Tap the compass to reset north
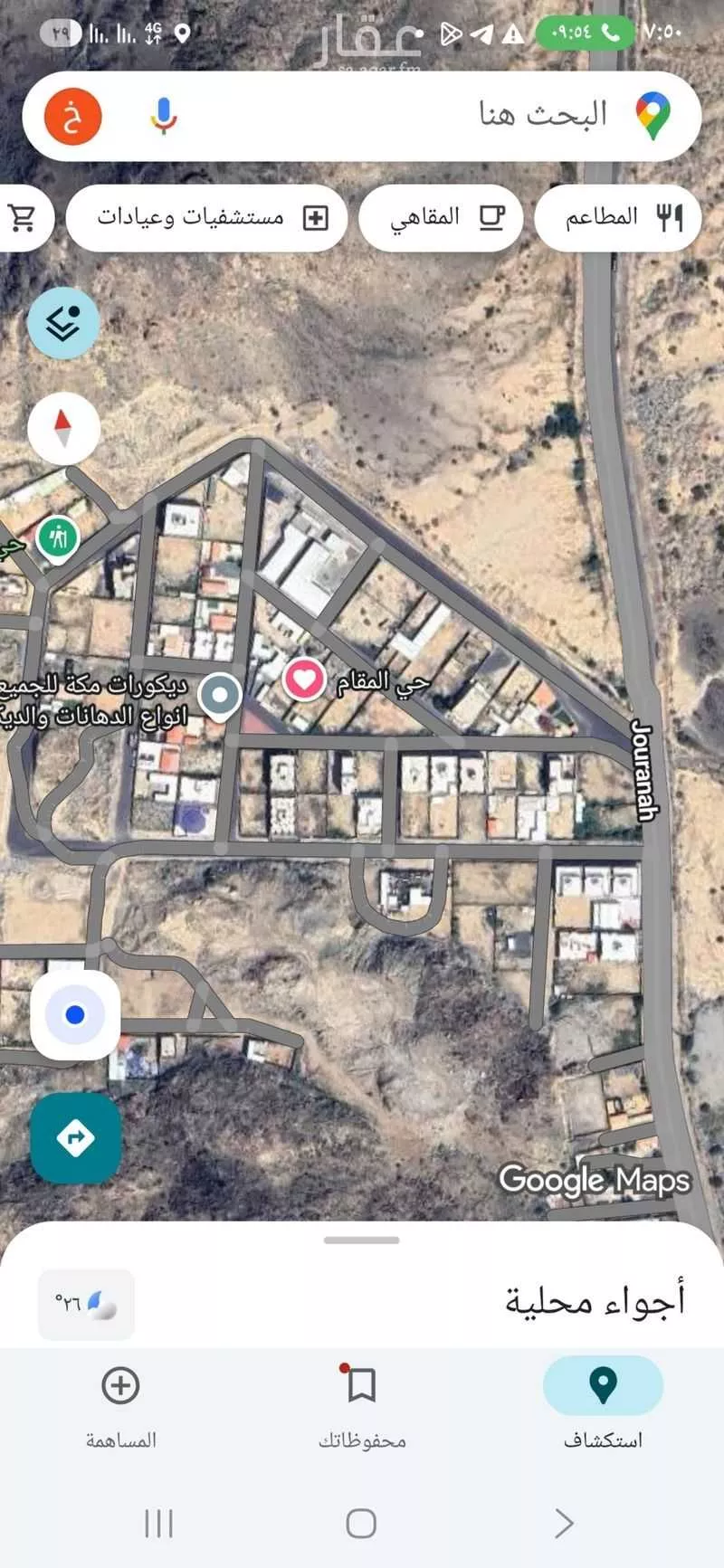This screenshot has width=724, height=1568. pos(63,428)
